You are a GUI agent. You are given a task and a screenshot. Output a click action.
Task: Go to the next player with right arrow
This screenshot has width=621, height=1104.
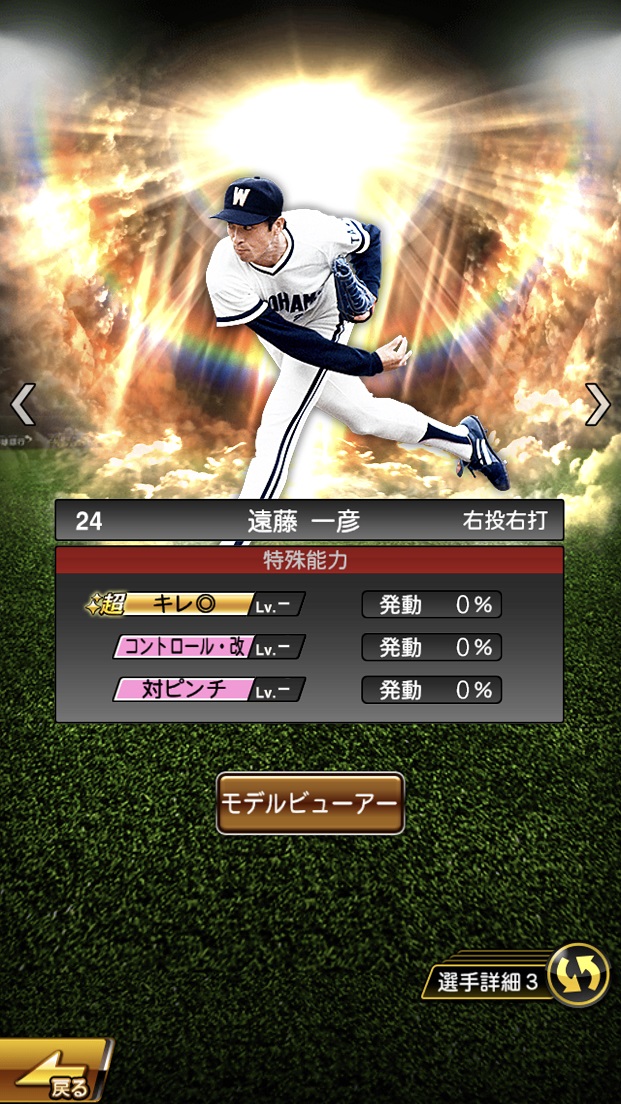pyautogui.click(x=597, y=404)
